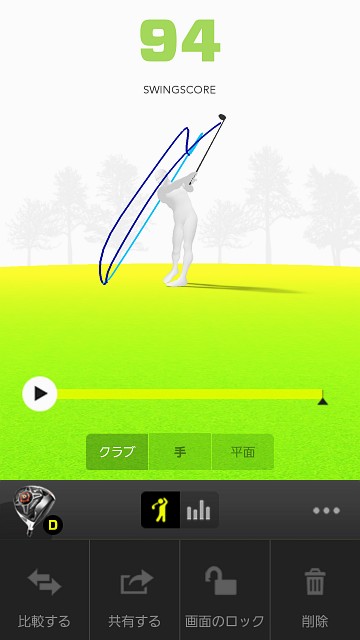Viewport: 360px width, 640px height.
Task: Show the golfer swing view
Action: tap(160, 510)
